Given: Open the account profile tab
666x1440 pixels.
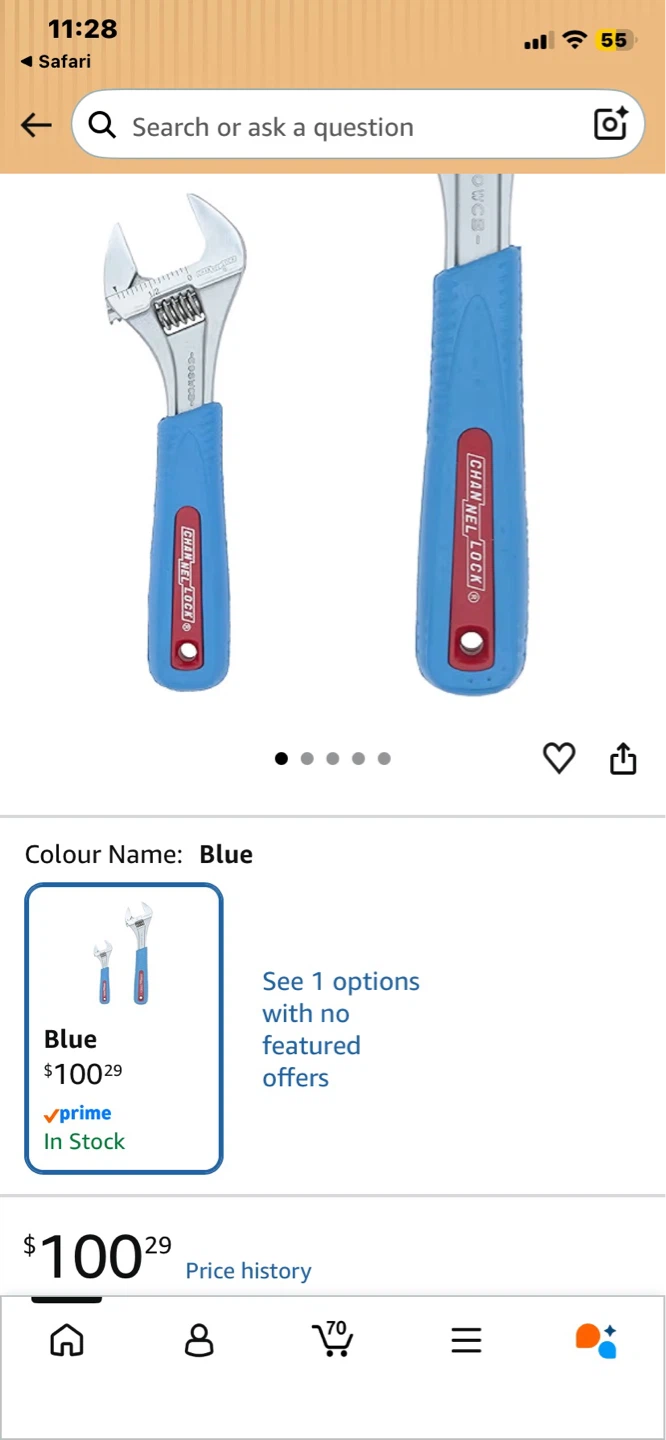Looking at the screenshot, I should (200, 1339).
